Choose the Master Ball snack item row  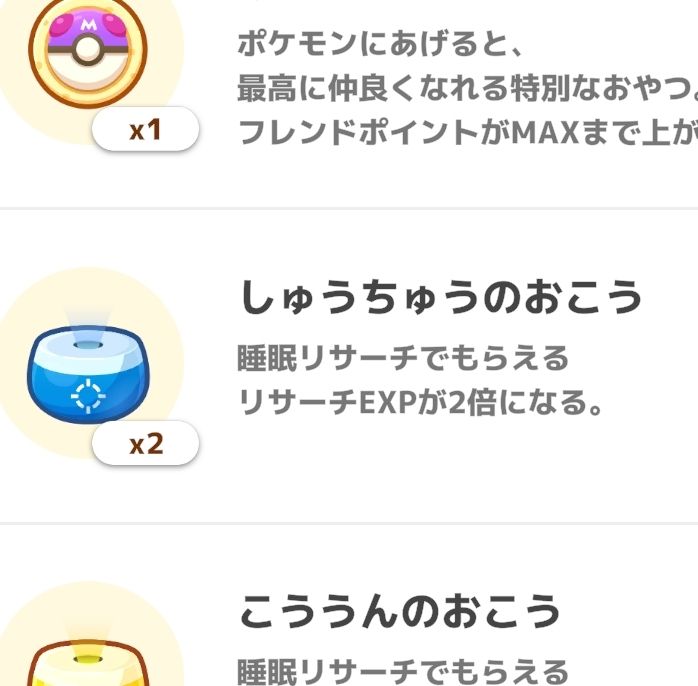[x=349, y=90]
